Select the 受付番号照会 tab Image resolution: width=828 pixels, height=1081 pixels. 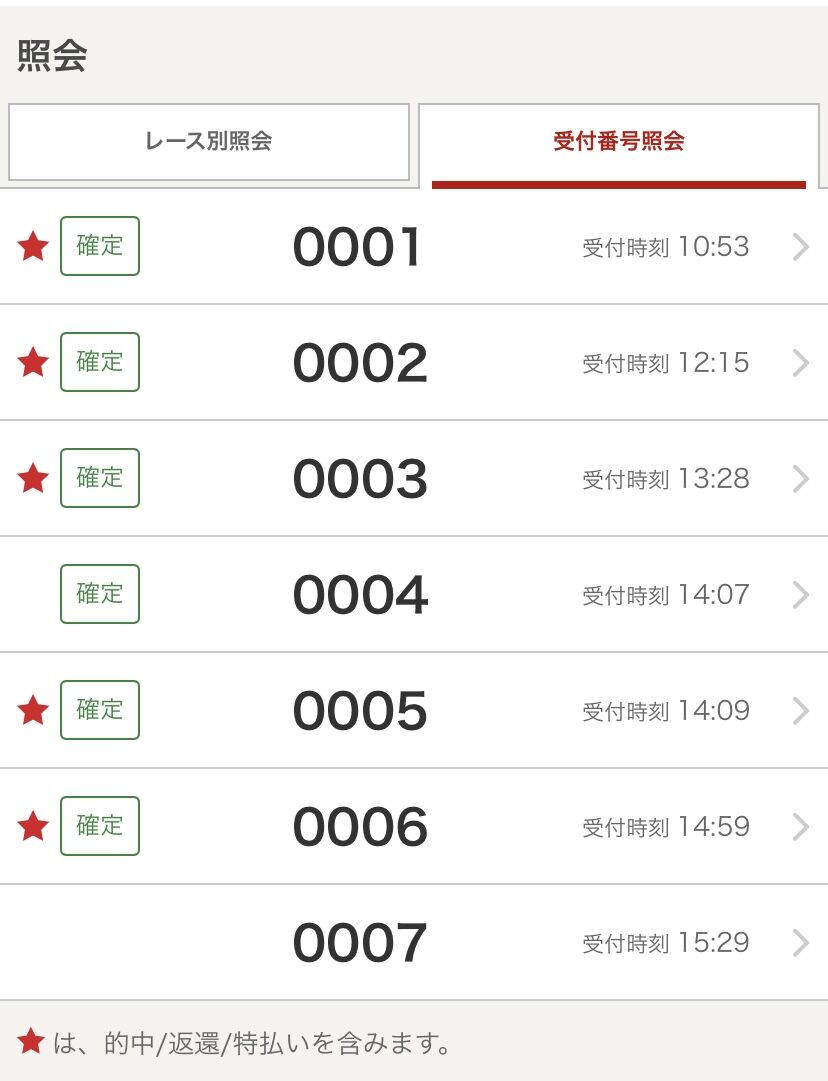point(619,141)
